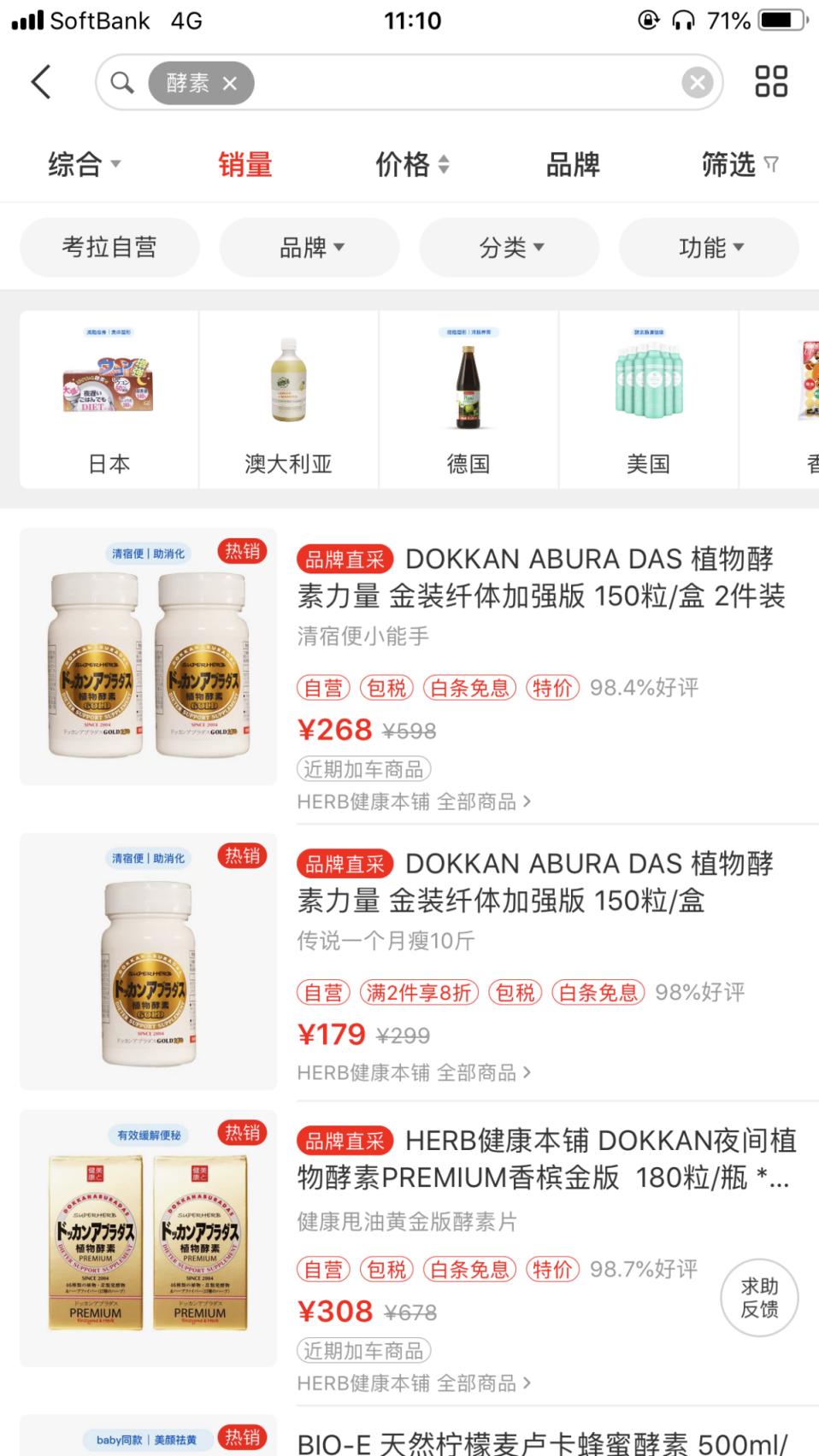Remove the 酵素 search tag
This screenshot has width=819, height=1456.
pos(227,84)
